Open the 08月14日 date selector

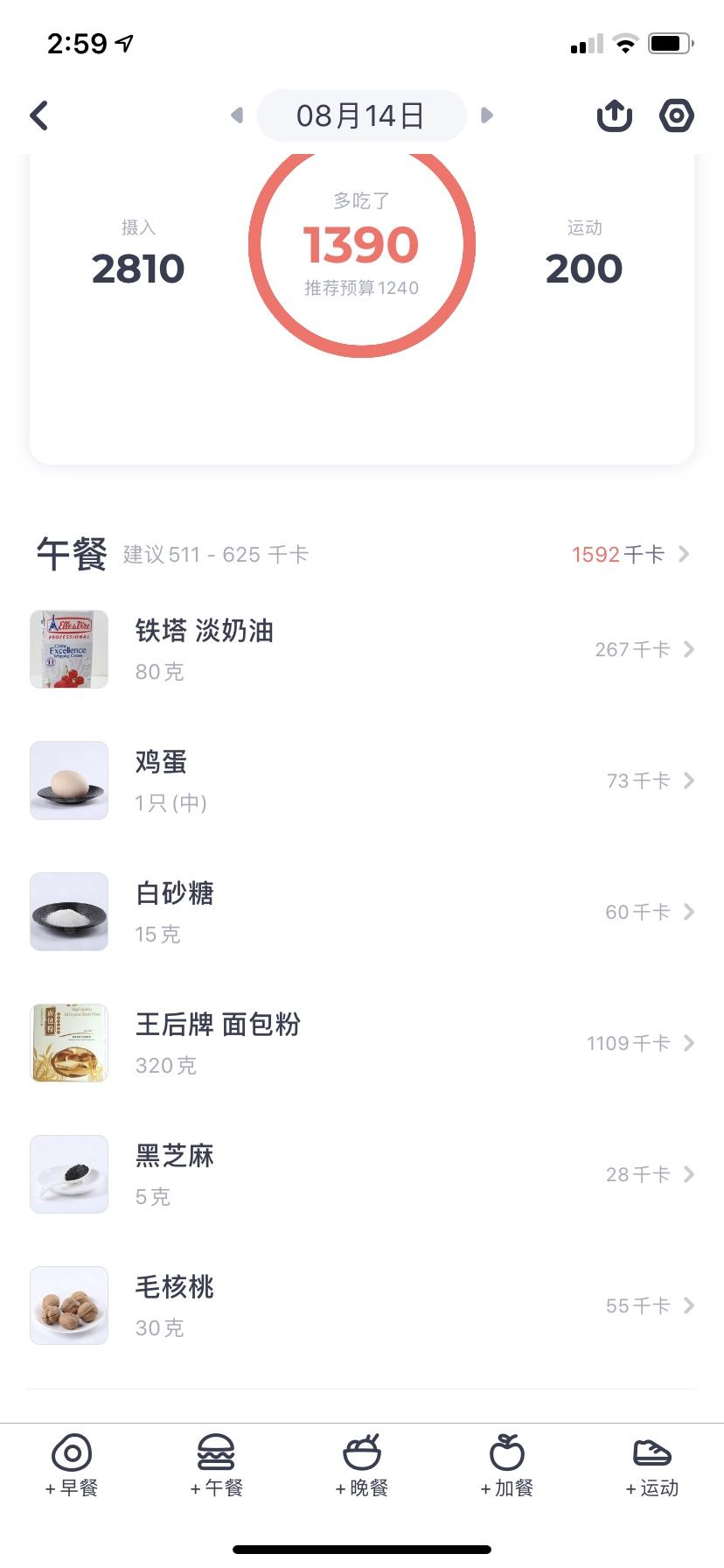pyautogui.click(x=361, y=115)
